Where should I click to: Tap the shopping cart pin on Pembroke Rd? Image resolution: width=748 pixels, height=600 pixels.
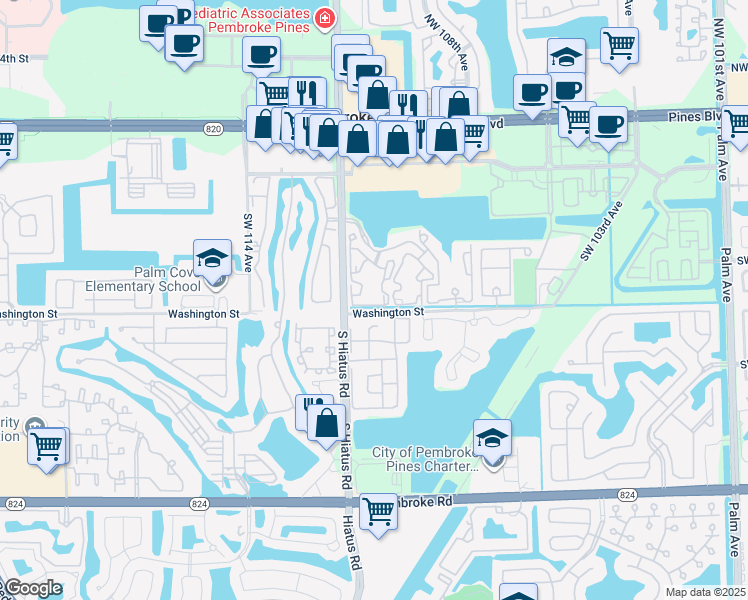click(378, 513)
